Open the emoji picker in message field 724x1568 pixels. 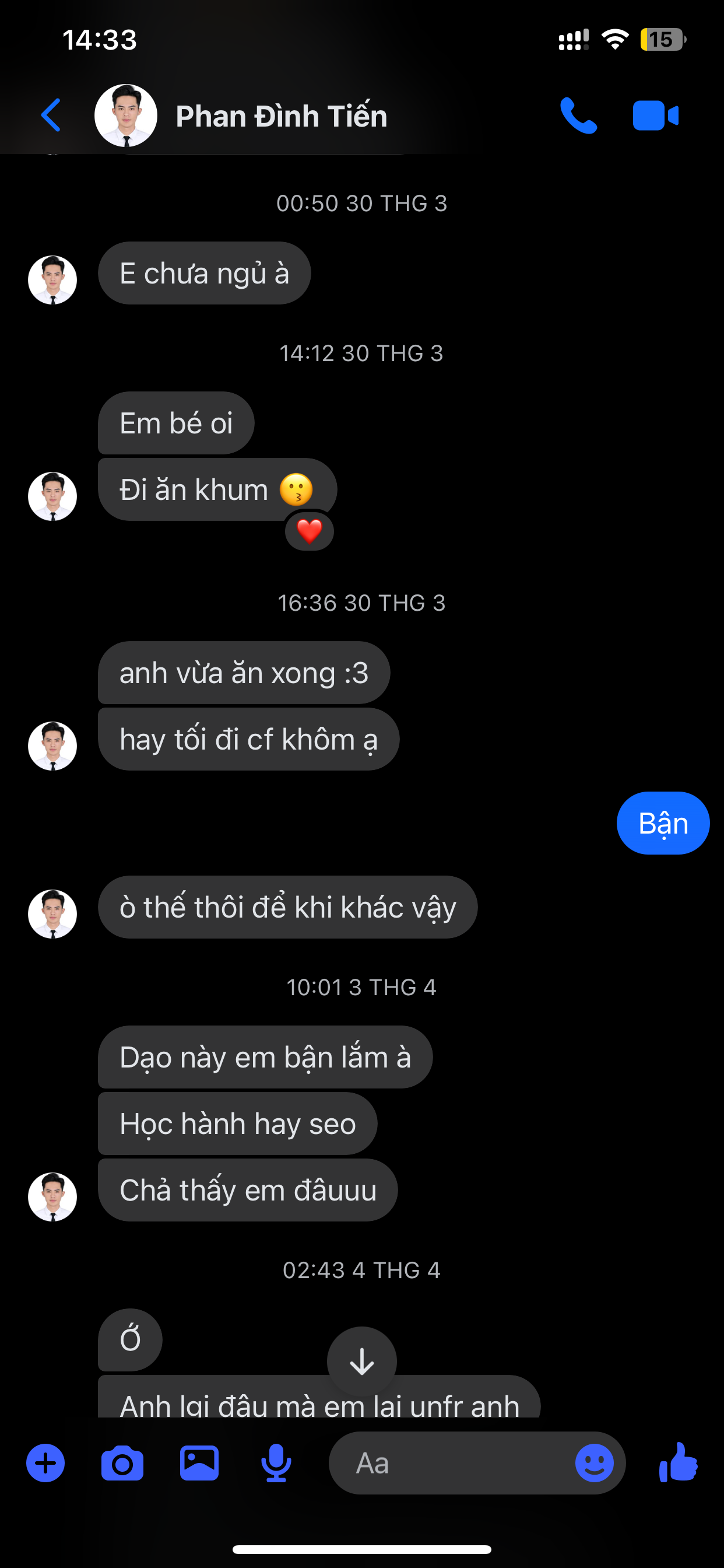tap(595, 1462)
